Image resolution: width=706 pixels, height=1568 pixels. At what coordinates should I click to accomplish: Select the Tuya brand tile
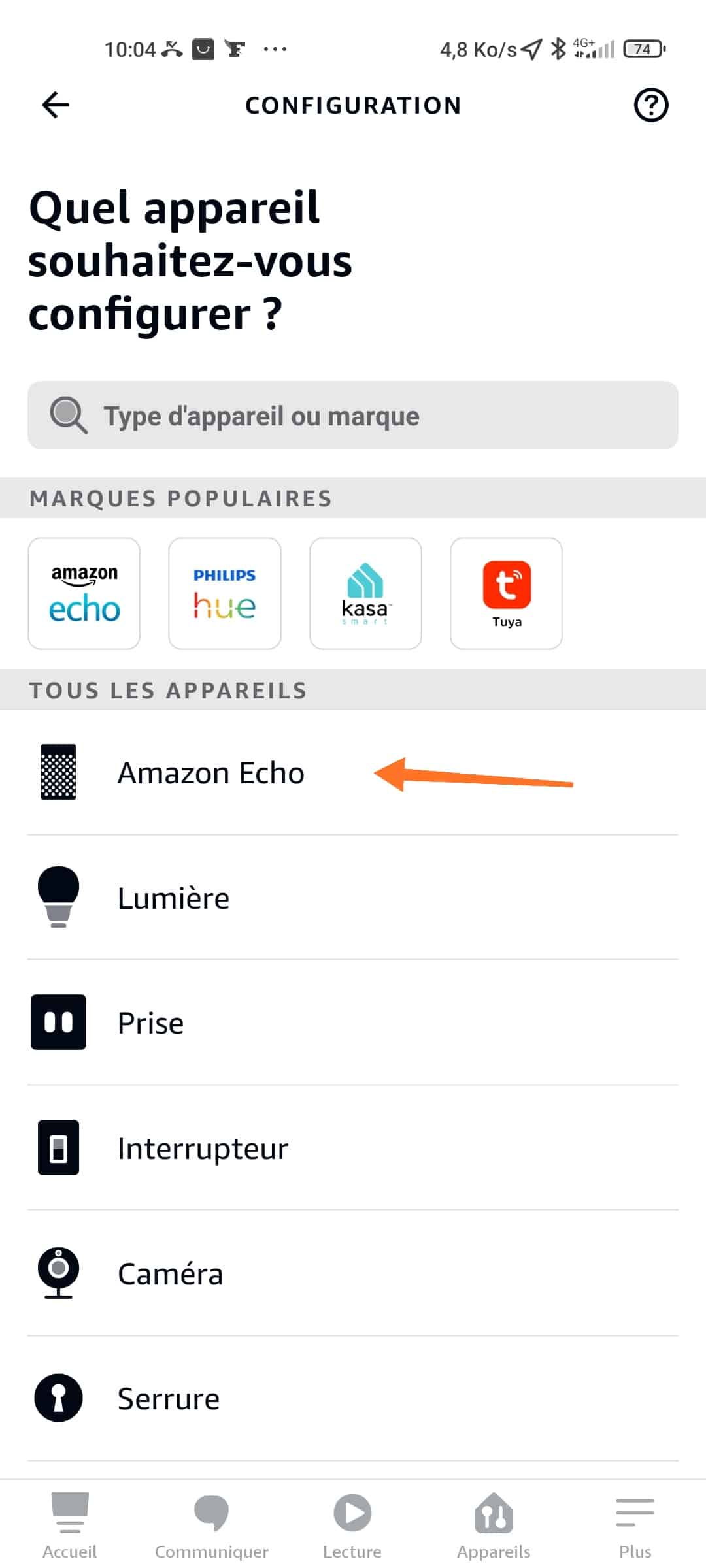[x=506, y=594]
